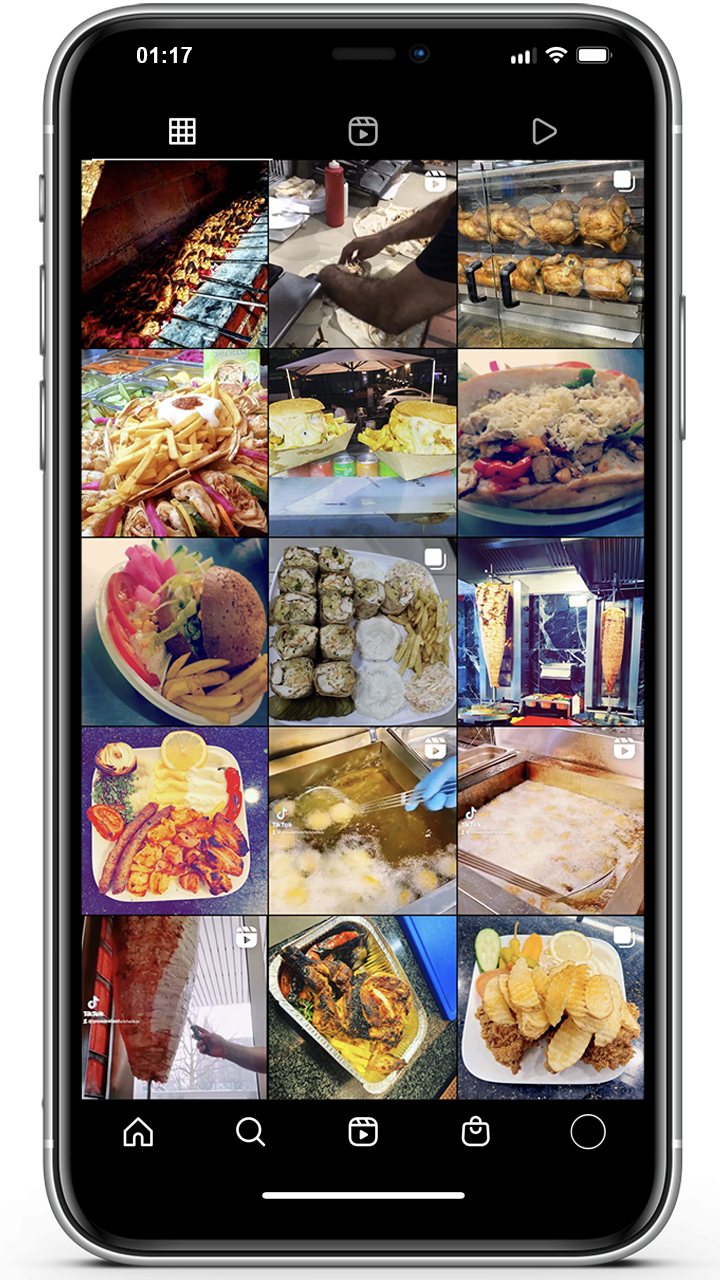
Task: View the crinkle-cut chips plate post
Action: click(551, 1008)
